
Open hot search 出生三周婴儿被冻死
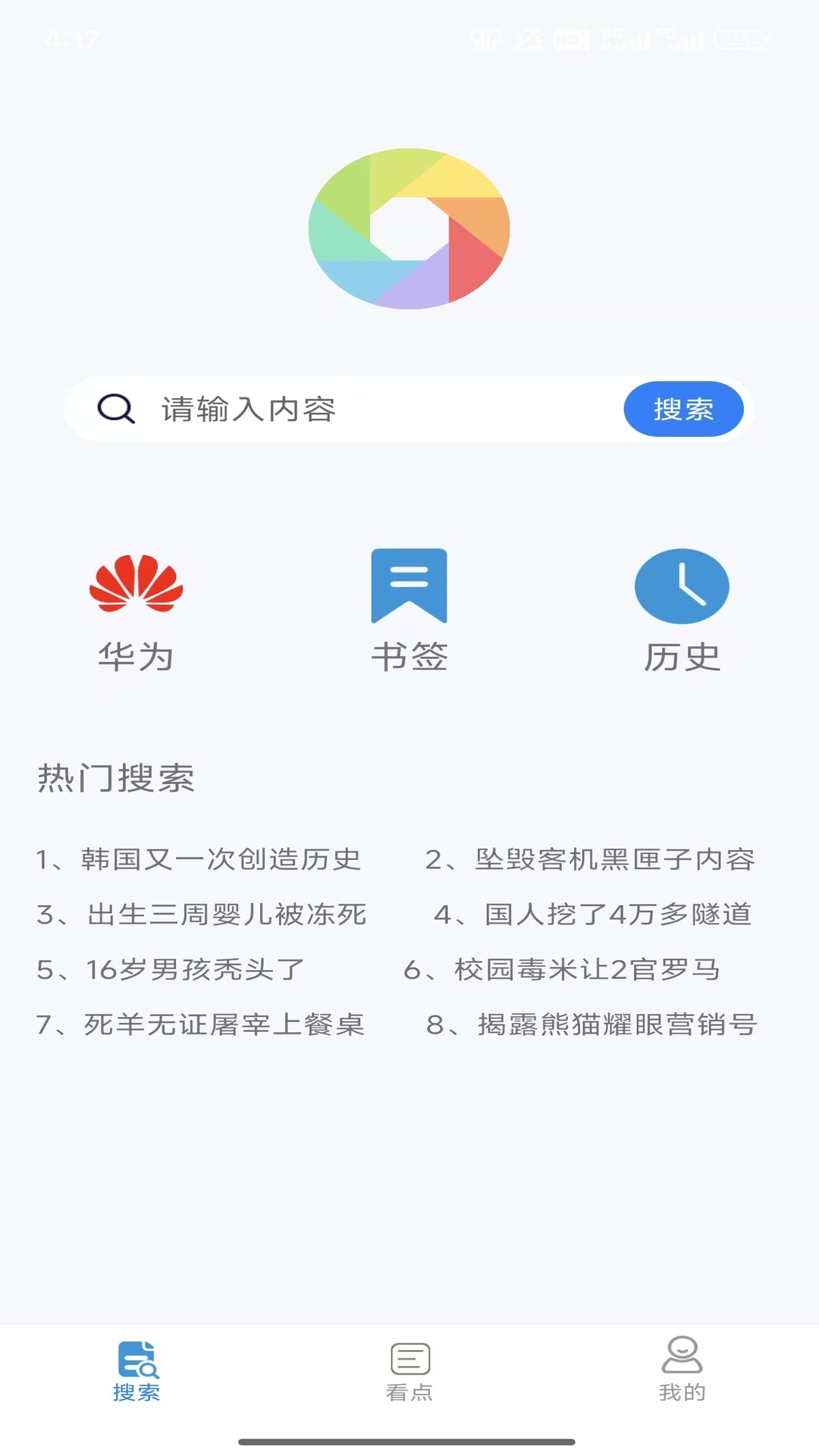(202, 915)
